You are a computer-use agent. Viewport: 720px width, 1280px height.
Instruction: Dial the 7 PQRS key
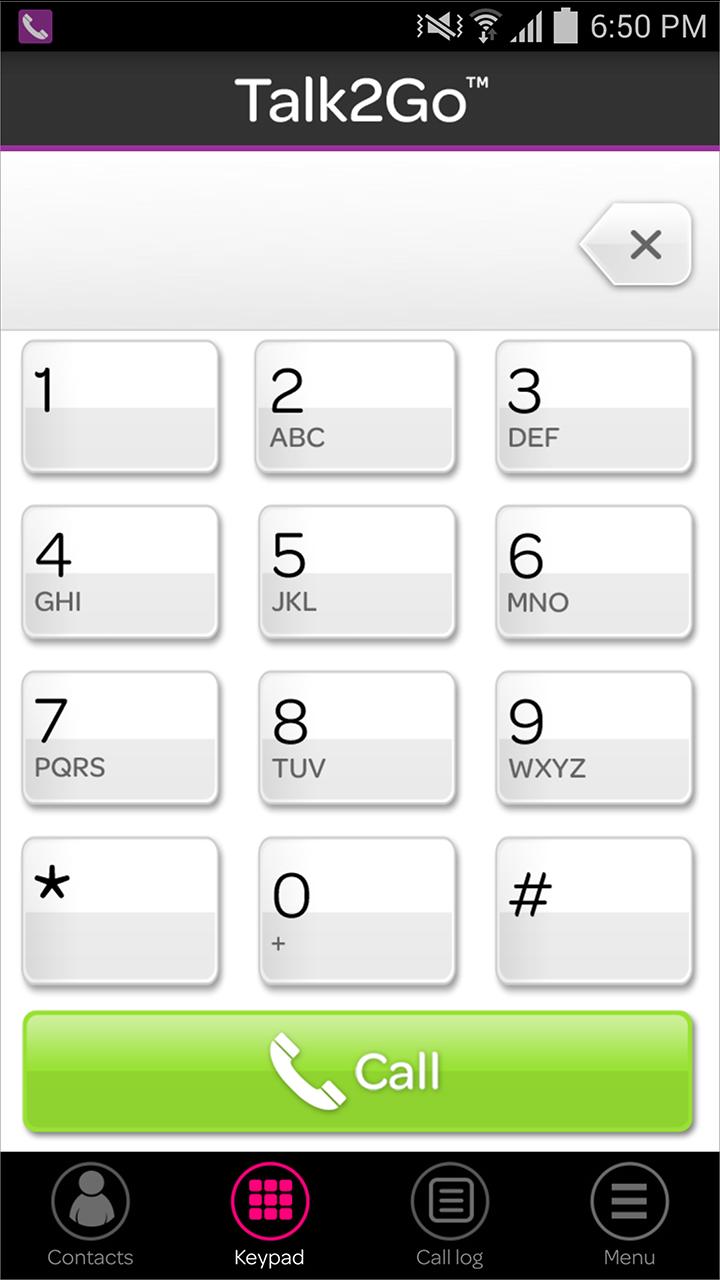(121, 738)
